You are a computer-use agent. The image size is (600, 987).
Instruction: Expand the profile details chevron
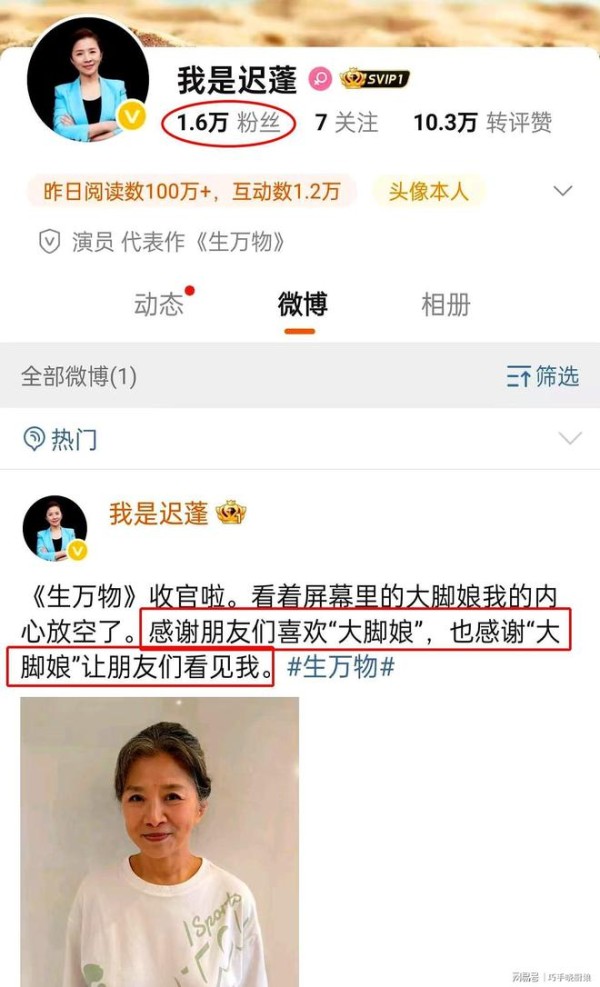[x=563, y=190]
